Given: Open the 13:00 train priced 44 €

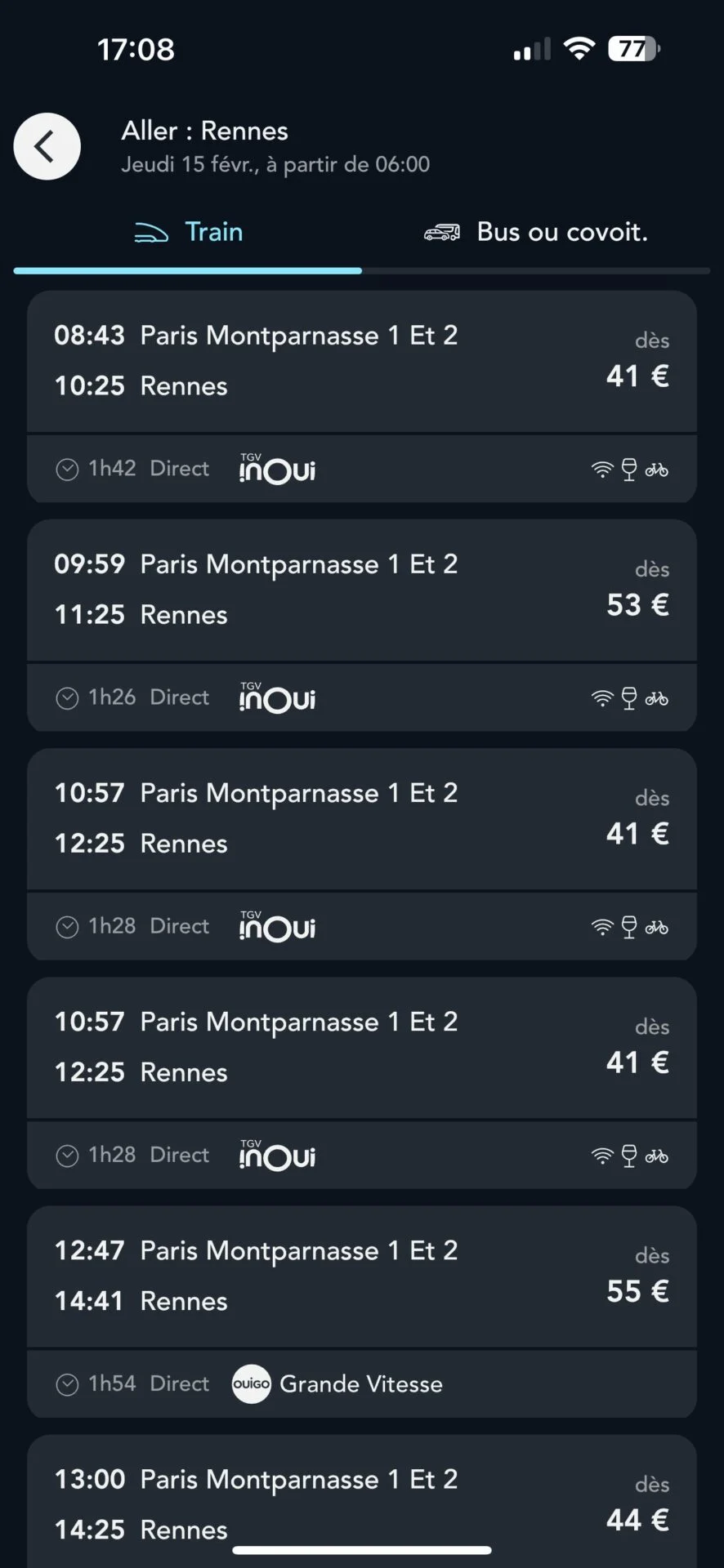Looking at the screenshot, I should coord(362,1501).
